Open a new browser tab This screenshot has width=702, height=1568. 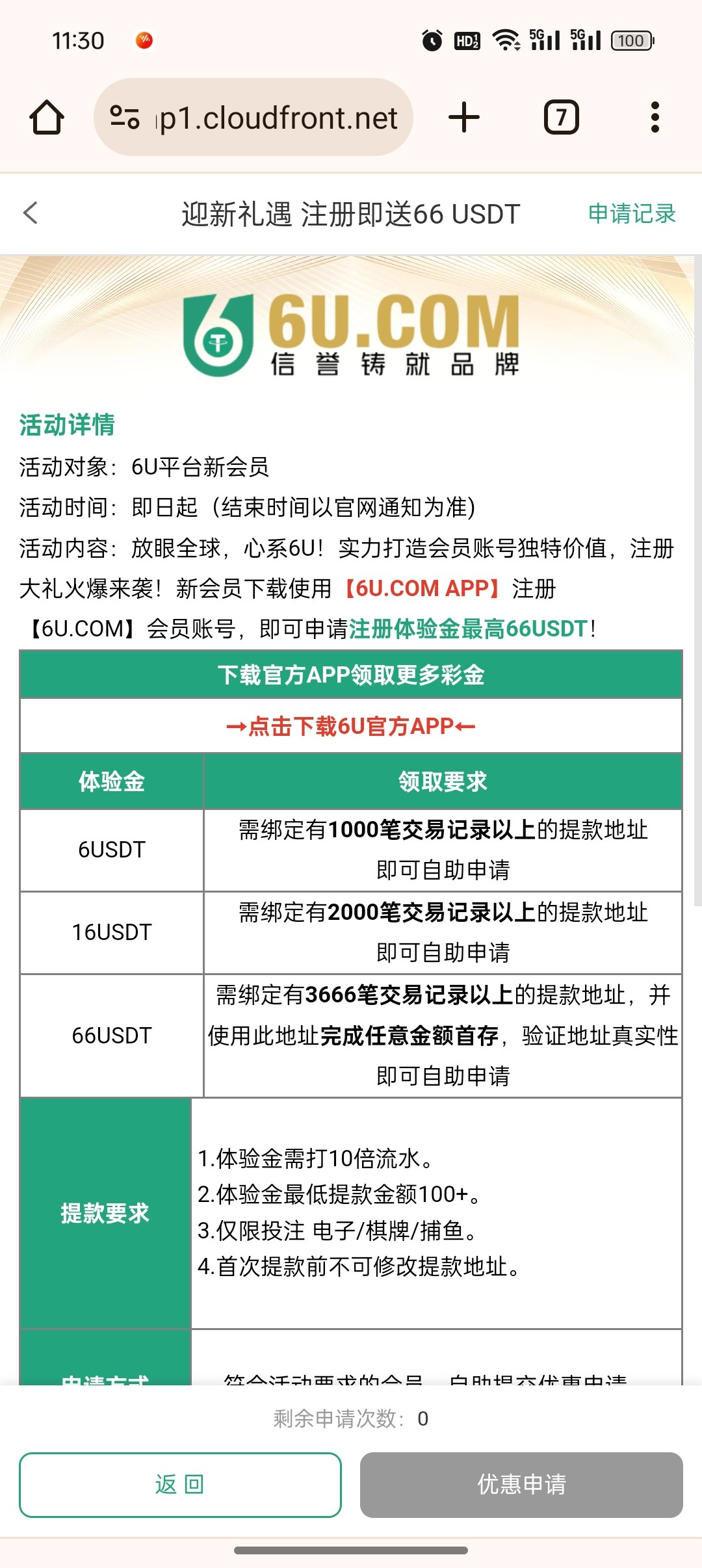click(x=463, y=118)
